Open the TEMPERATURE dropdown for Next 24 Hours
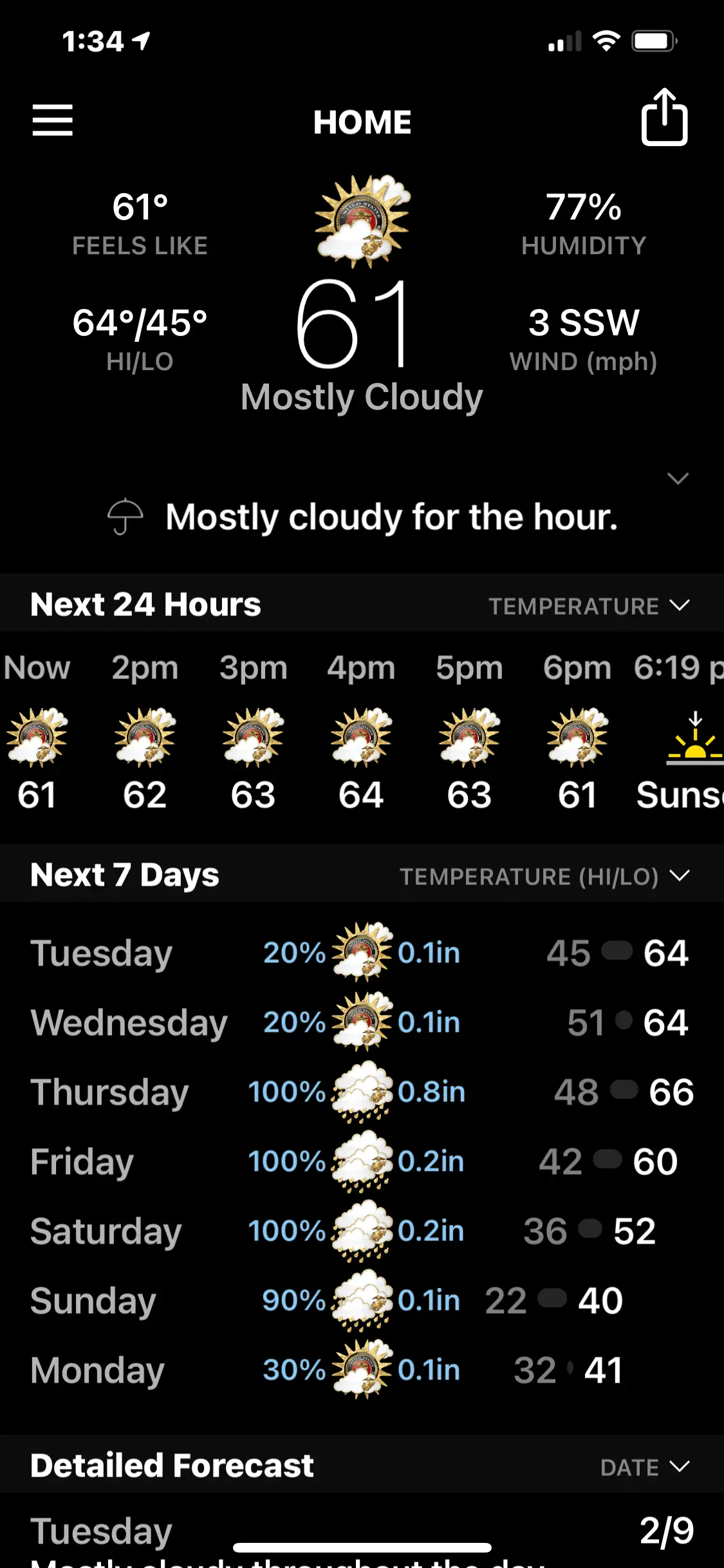 (588, 606)
